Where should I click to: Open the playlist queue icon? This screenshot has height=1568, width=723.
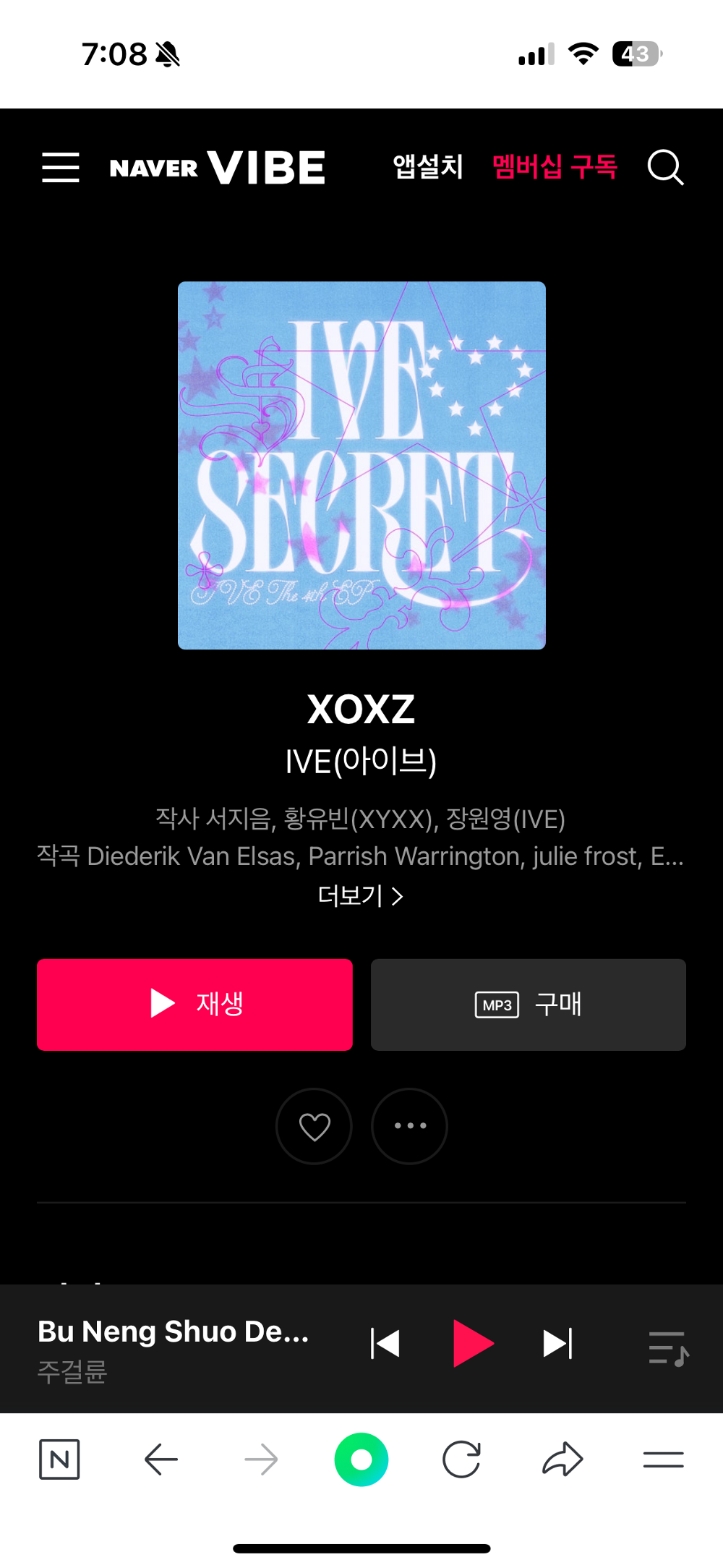pyautogui.click(x=668, y=1349)
